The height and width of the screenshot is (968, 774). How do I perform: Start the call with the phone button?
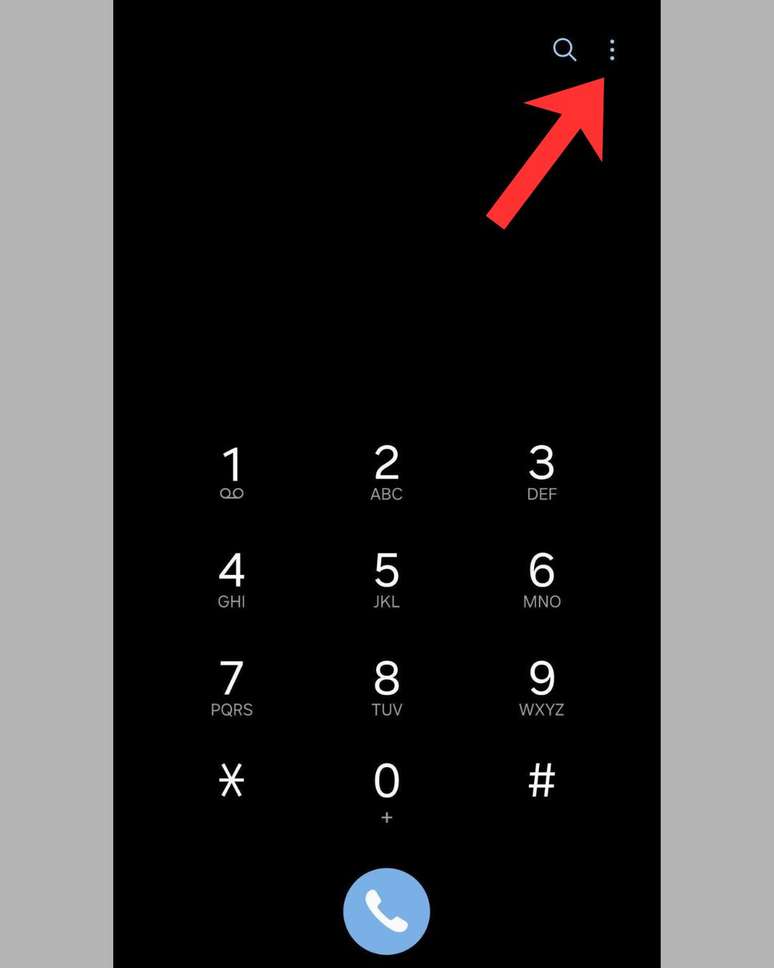(x=387, y=911)
